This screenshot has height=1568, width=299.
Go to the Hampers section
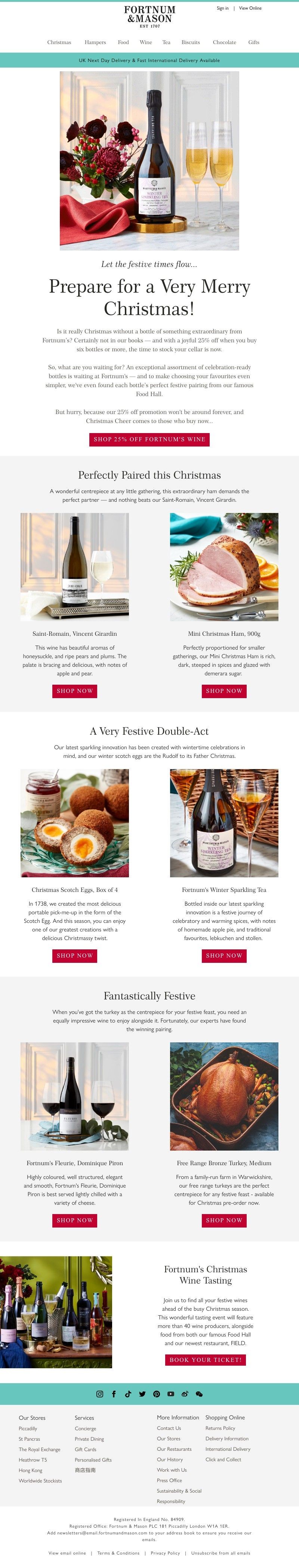(95, 42)
